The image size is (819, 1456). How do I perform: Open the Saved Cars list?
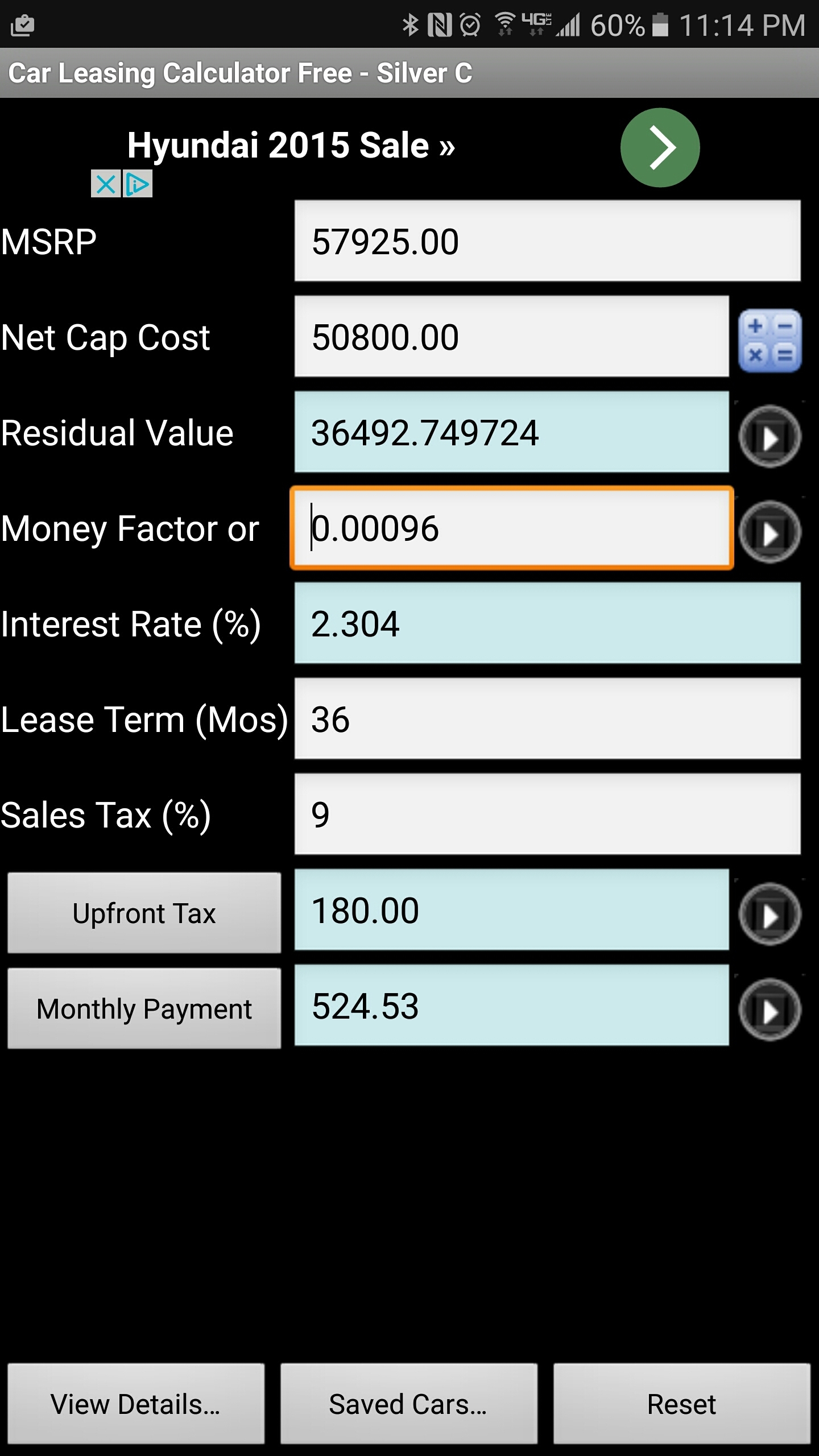coord(408,1403)
